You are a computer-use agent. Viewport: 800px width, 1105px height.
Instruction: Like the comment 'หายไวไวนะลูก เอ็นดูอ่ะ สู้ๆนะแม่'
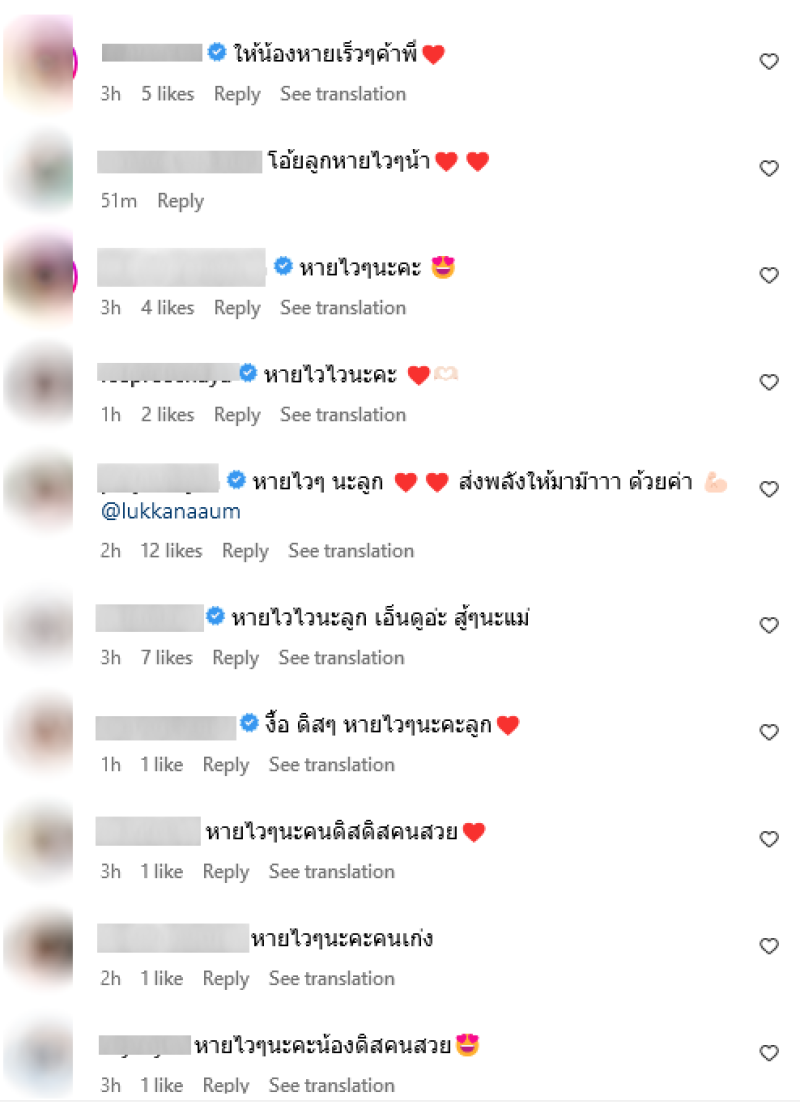(769, 626)
